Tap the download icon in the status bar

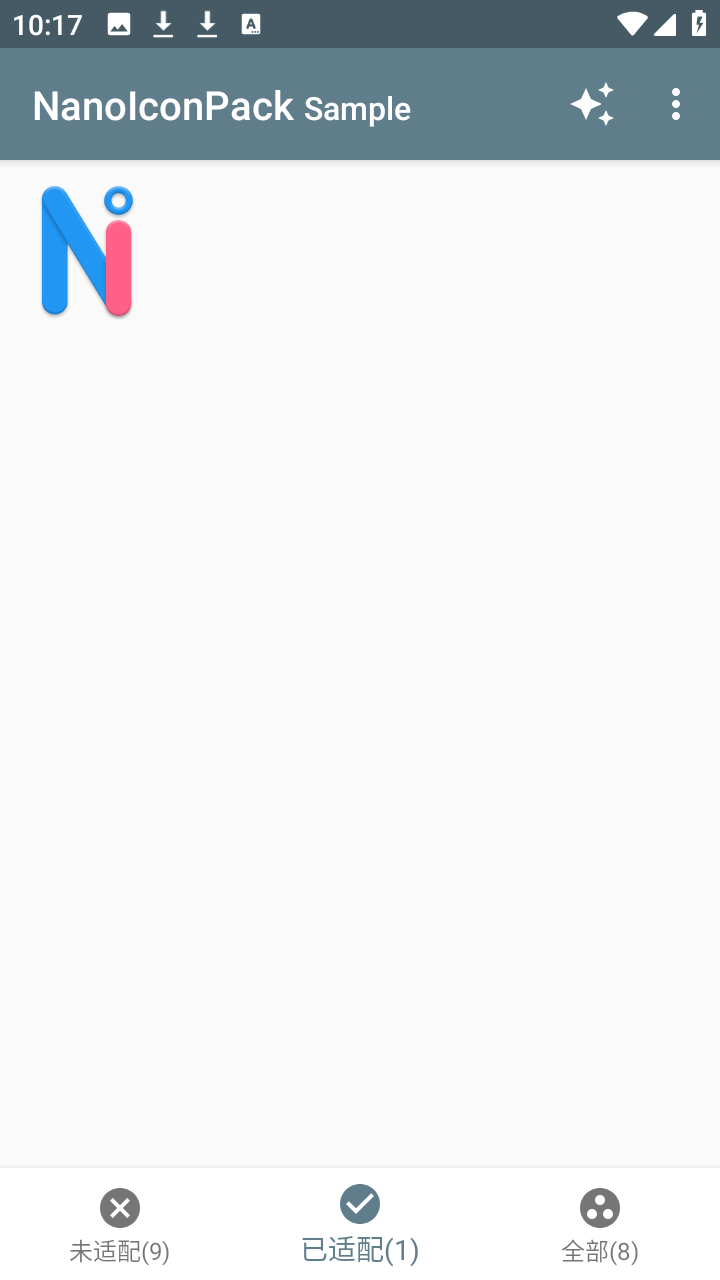pos(163,24)
